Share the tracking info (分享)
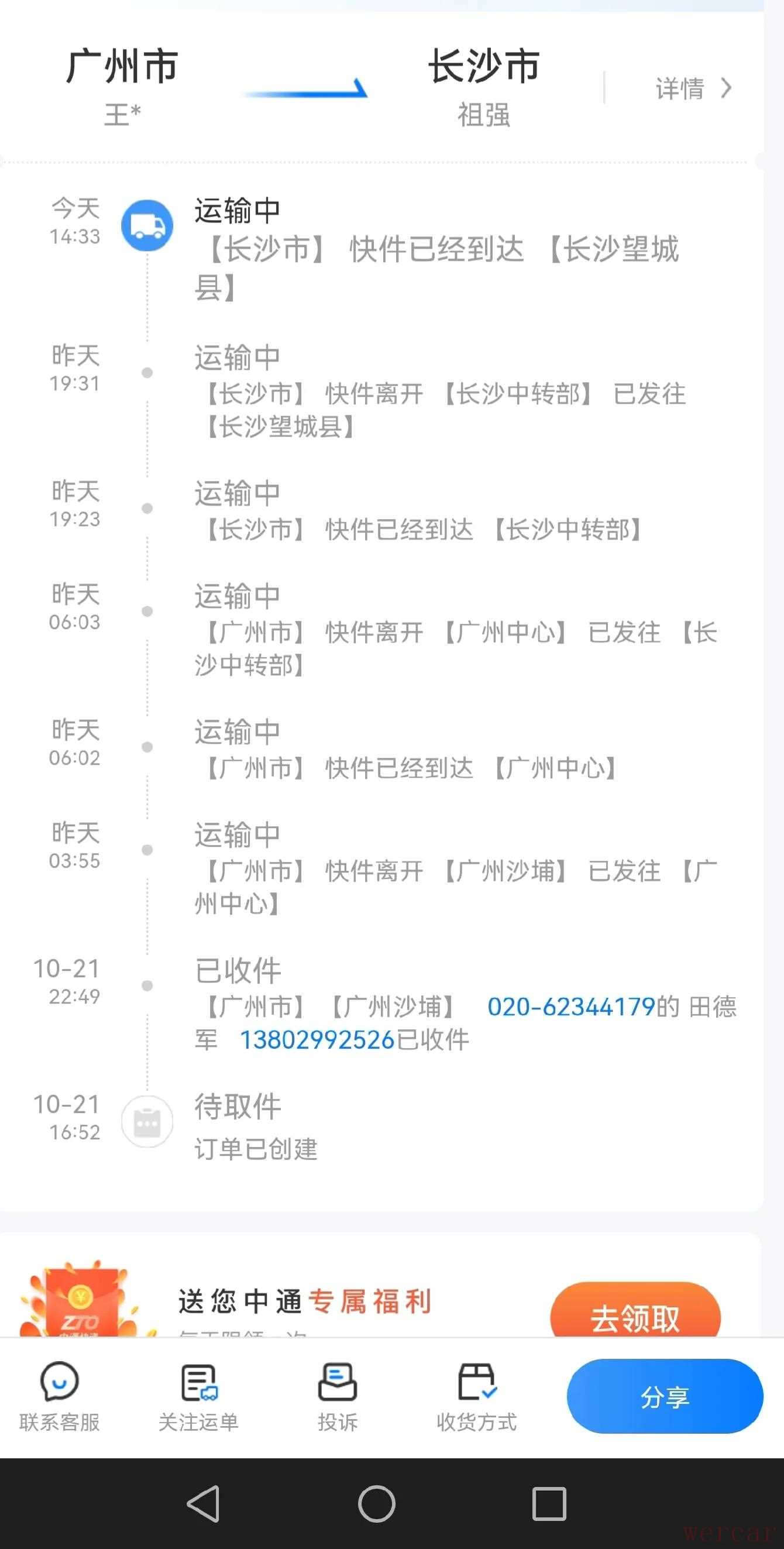 665,1396
